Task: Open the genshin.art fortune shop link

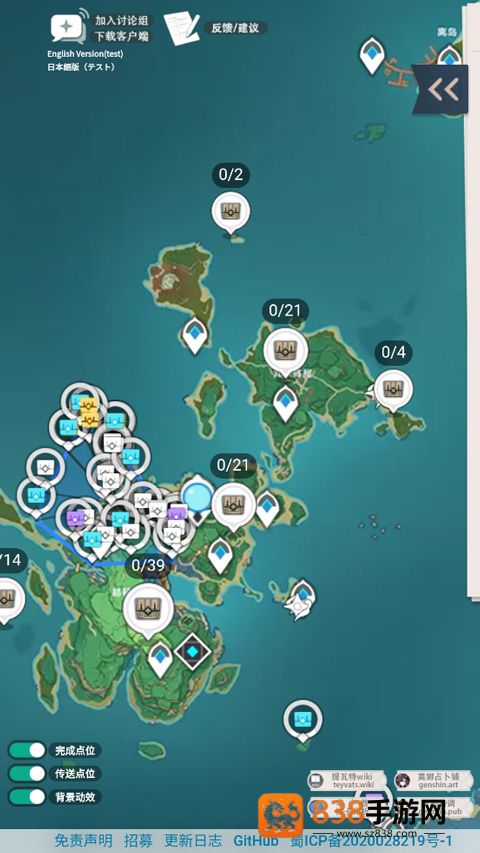Action: click(434, 781)
